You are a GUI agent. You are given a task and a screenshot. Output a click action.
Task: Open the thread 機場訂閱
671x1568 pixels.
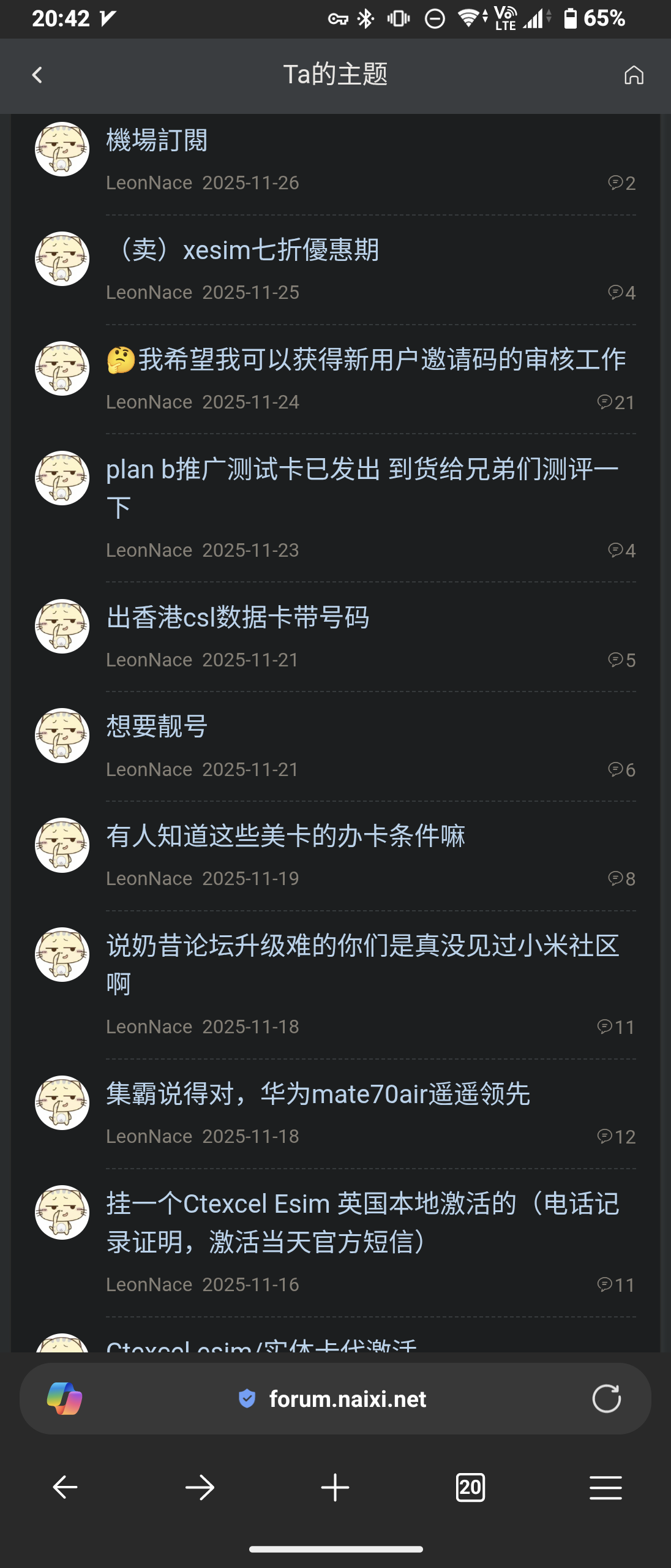click(157, 141)
